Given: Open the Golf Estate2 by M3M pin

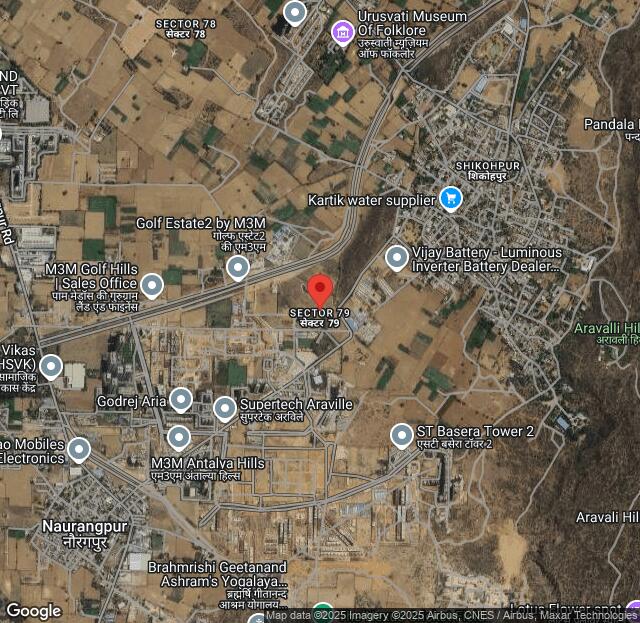Looking at the screenshot, I should click(x=238, y=267).
